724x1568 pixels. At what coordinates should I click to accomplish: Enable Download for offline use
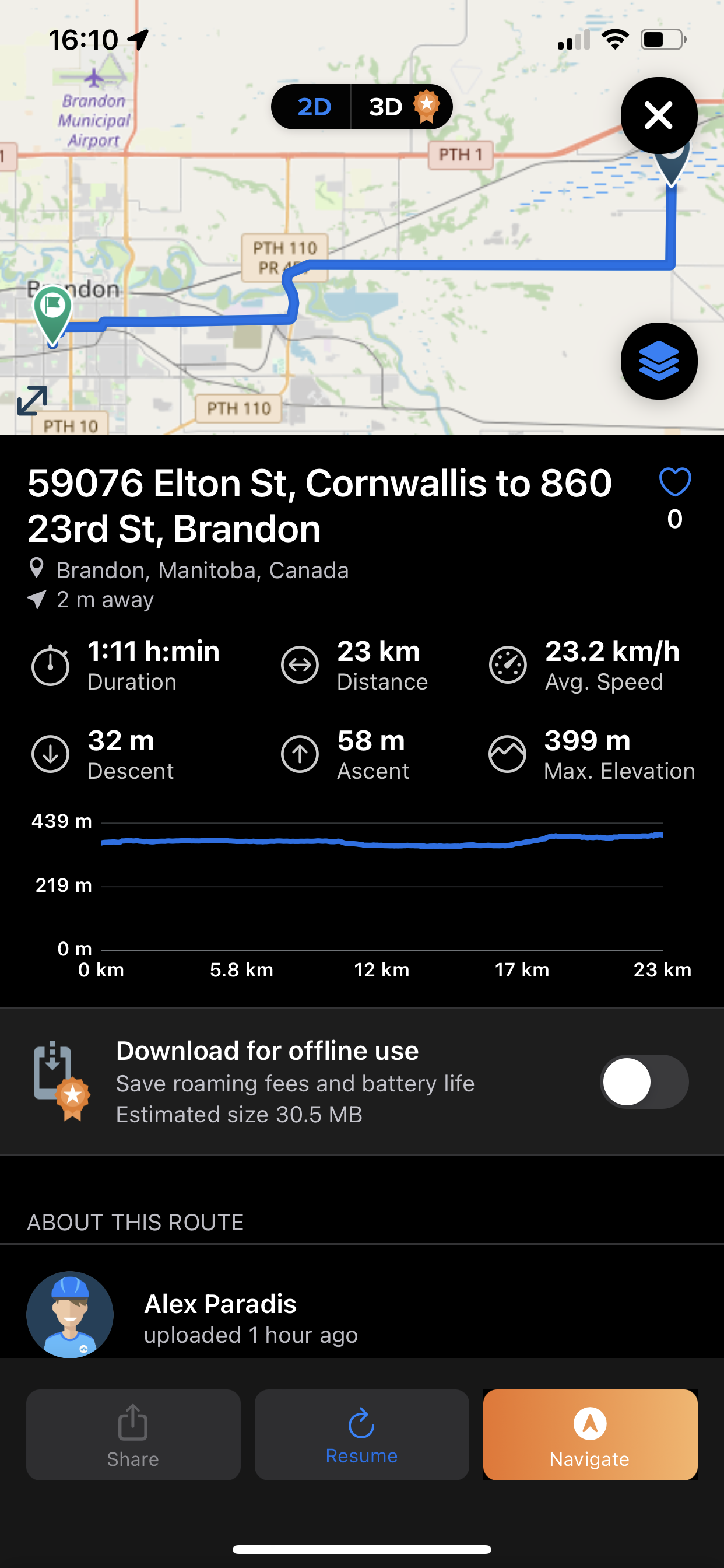[x=644, y=1081]
